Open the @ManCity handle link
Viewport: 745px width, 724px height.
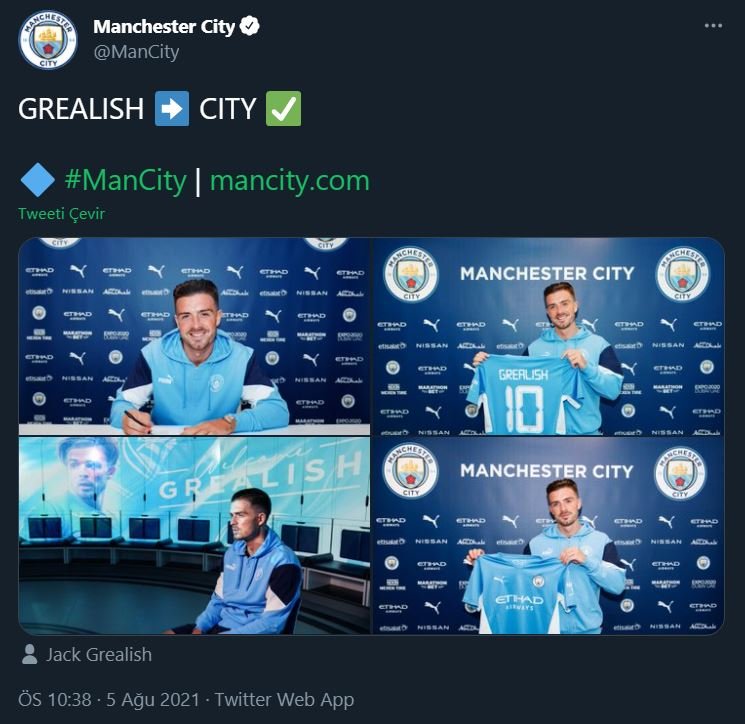coord(136,53)
